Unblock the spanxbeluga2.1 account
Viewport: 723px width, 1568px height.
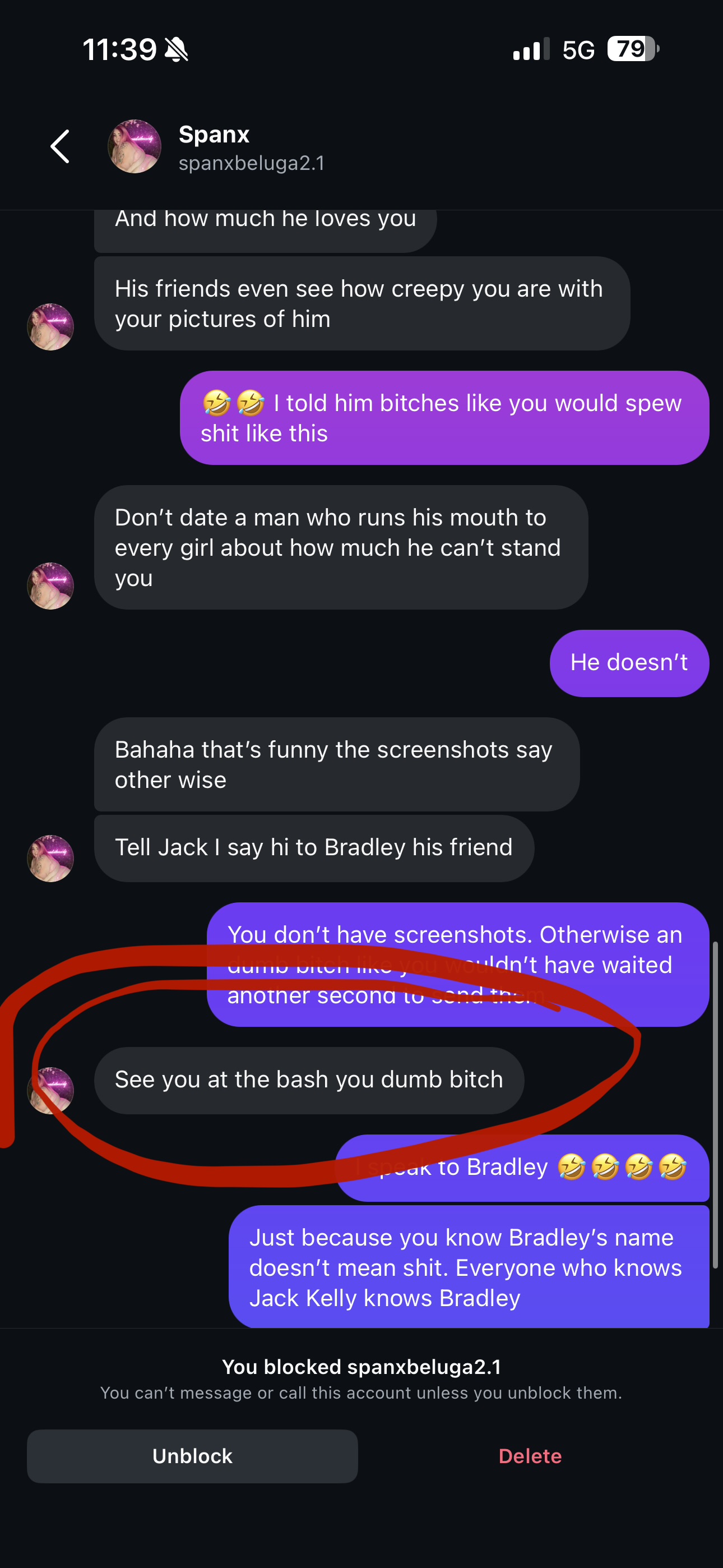tap(192, 1456)
